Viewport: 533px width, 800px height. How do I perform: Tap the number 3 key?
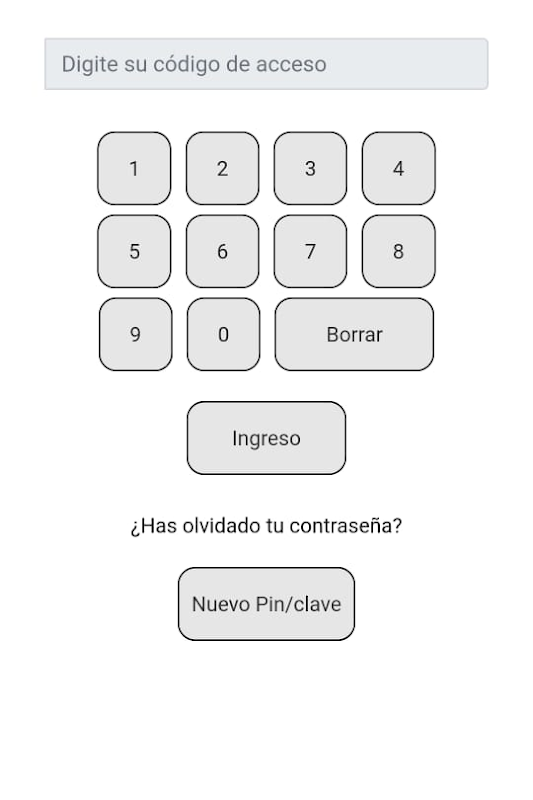(310, 168)
